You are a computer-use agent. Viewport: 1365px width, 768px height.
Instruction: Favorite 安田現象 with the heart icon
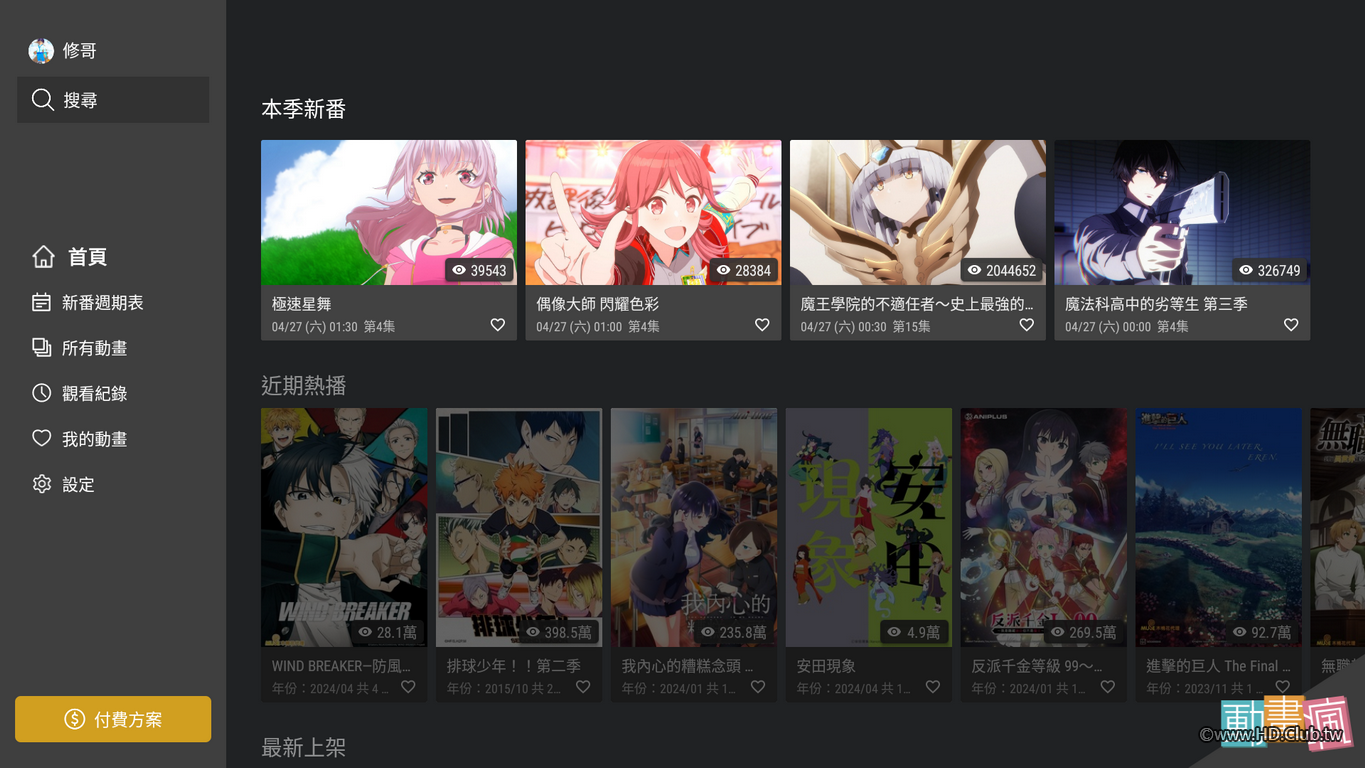(x=933, y=687)
